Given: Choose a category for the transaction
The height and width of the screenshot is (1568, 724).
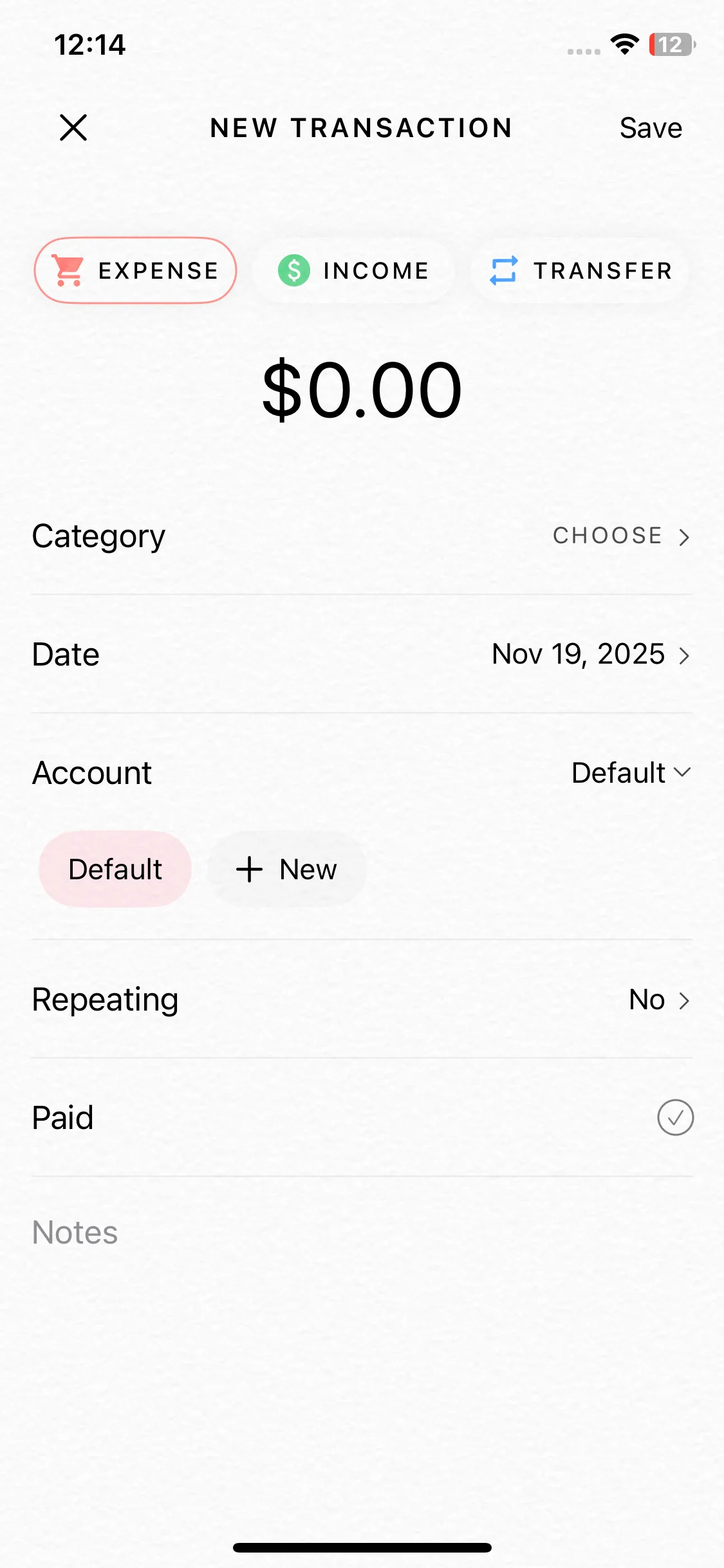Looking at the screenshot, I should point(620,536).
